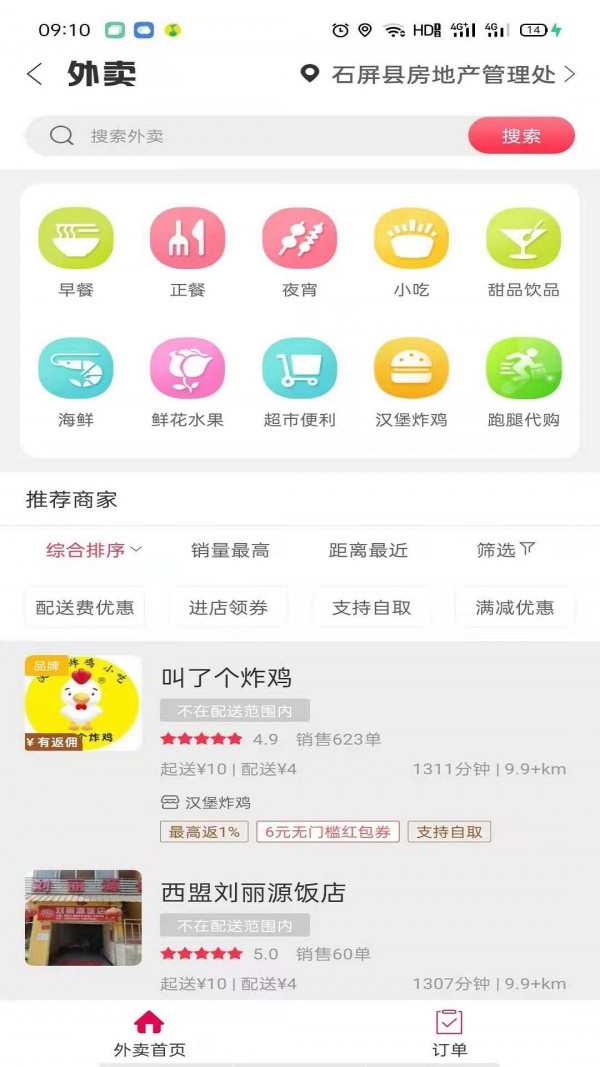Sort merchants by 距离最近
The image size is (600, 1067).
[x=368, y=550]
